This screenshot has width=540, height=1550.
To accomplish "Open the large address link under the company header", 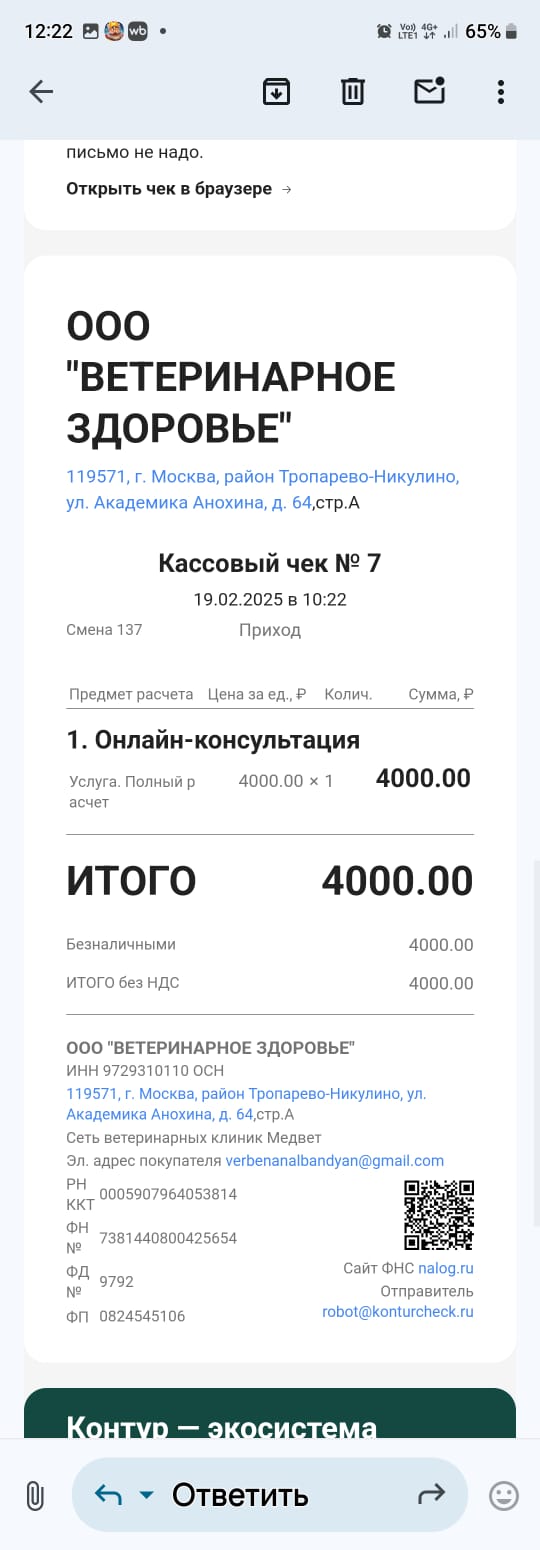I will click(263, 490).
